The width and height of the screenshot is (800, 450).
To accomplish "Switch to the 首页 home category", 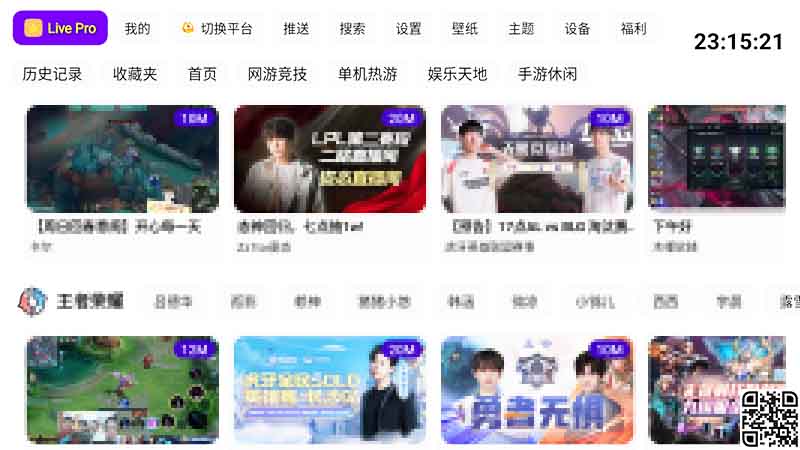I will pyautogui.click(x=202, y=74).
